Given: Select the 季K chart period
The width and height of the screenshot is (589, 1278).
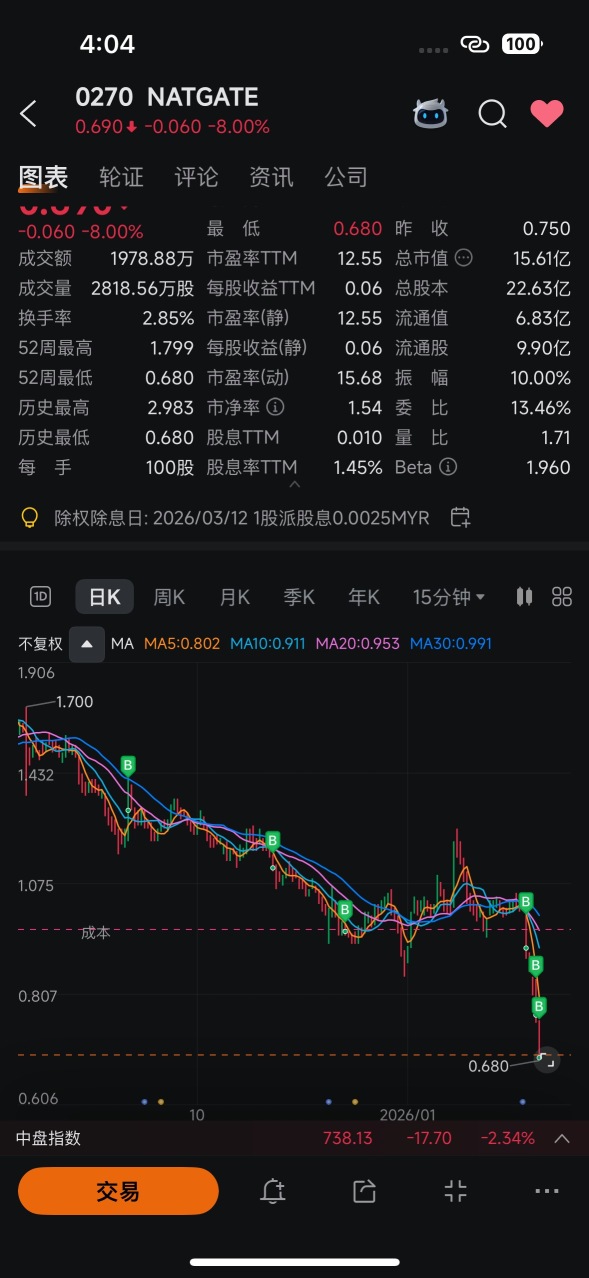Looking at the screenshot, I should (x=299, y=597).
